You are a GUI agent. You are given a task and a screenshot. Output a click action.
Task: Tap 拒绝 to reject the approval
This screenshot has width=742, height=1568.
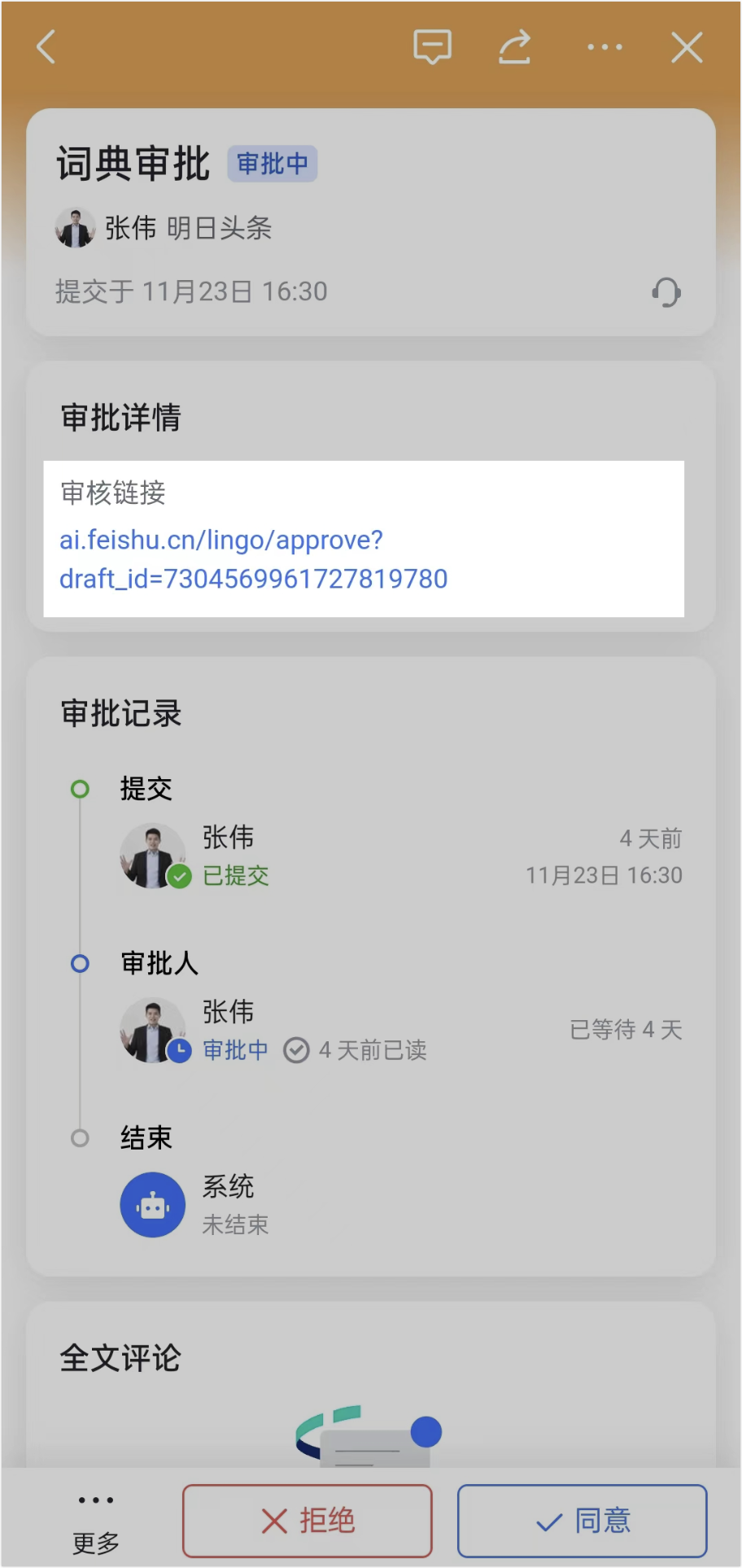(308, 1521)
